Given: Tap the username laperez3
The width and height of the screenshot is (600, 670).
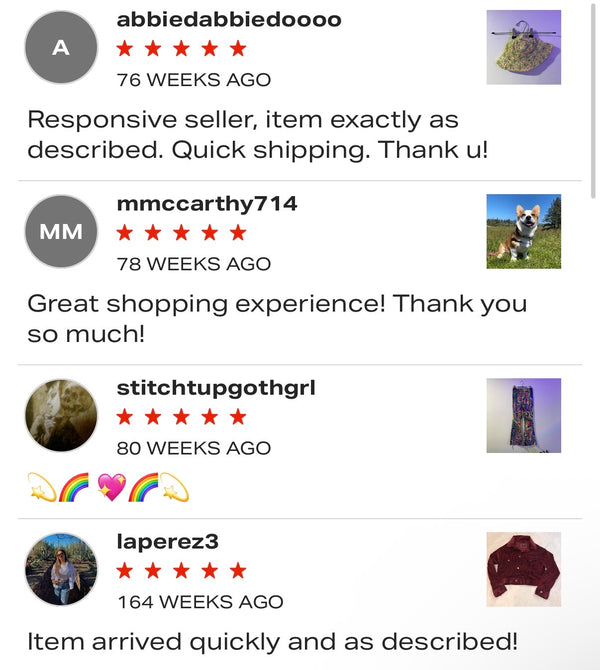Looking at the screenshot, I should pyautogui.click(x=168, y=541).
